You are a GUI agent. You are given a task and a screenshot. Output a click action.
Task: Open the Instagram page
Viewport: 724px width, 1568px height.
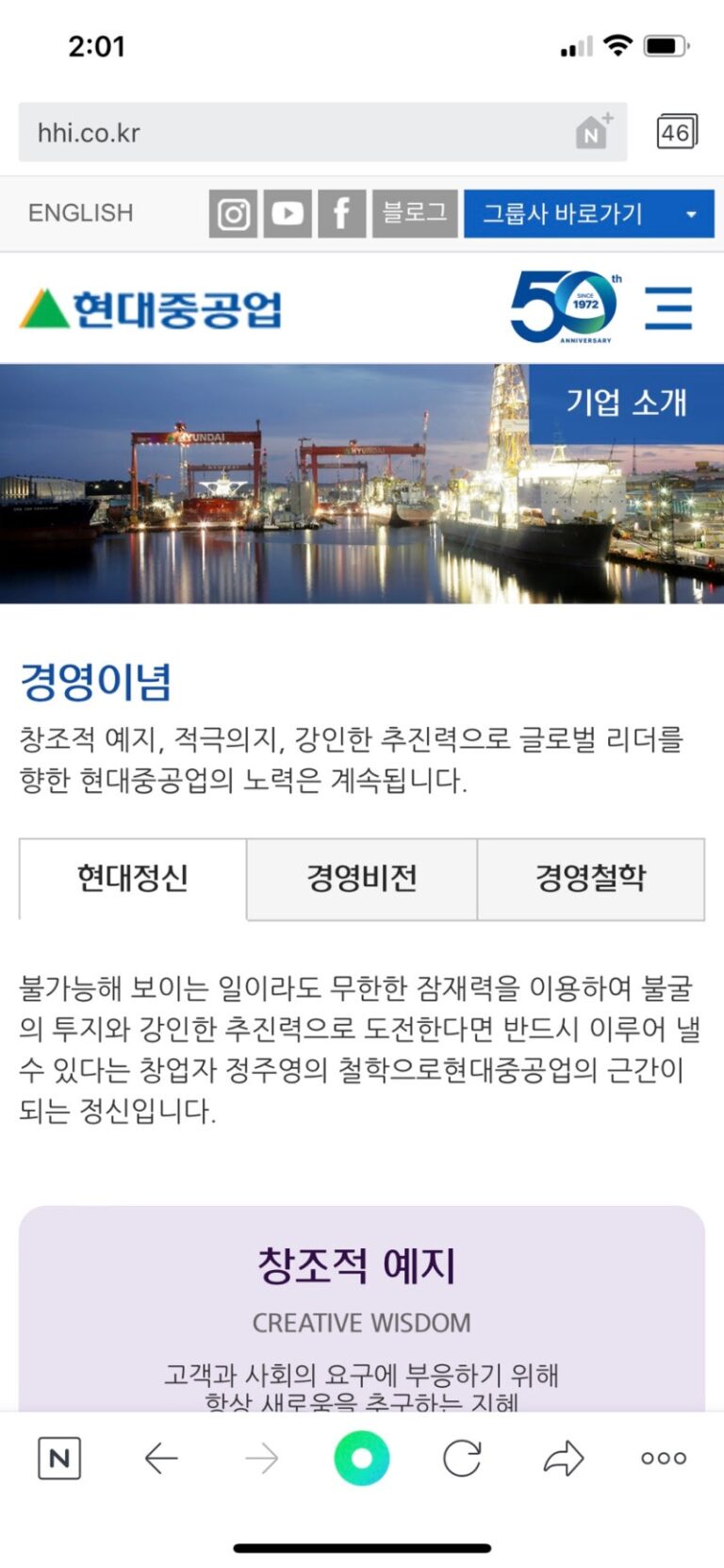(x=233, y=214)
